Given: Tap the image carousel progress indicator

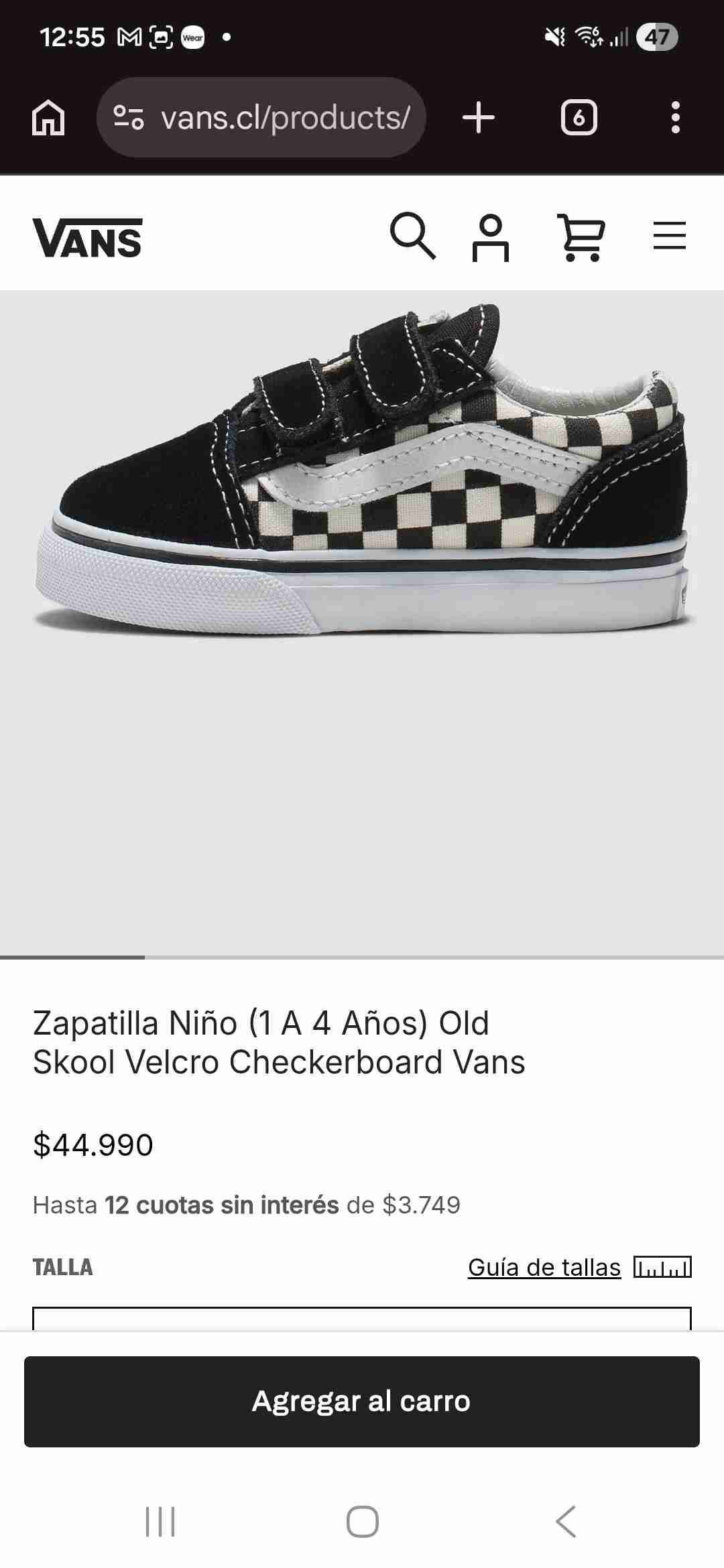Looking at the screenshot, I should (x=72, y=960).
